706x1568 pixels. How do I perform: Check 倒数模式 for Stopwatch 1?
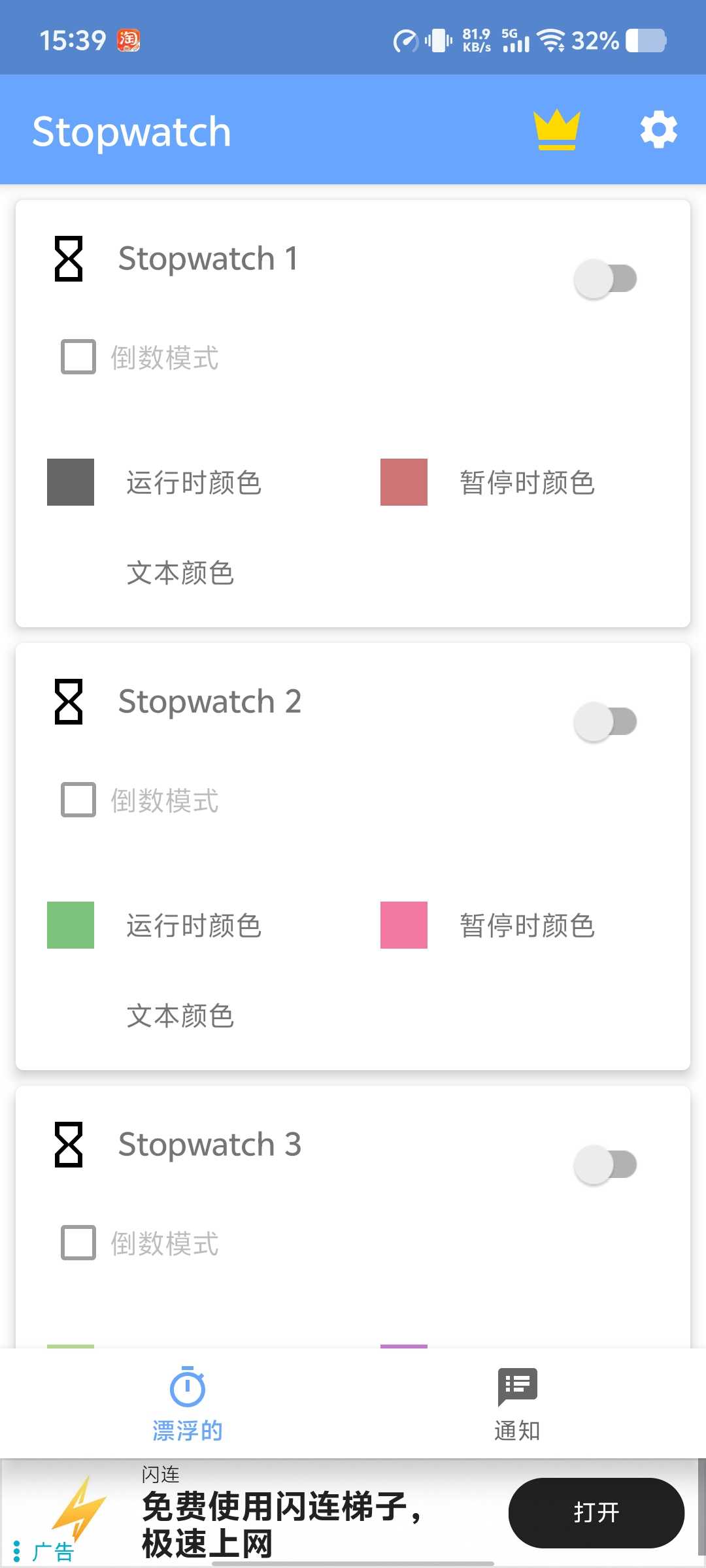pyautogui.click(x=78, y=357)
